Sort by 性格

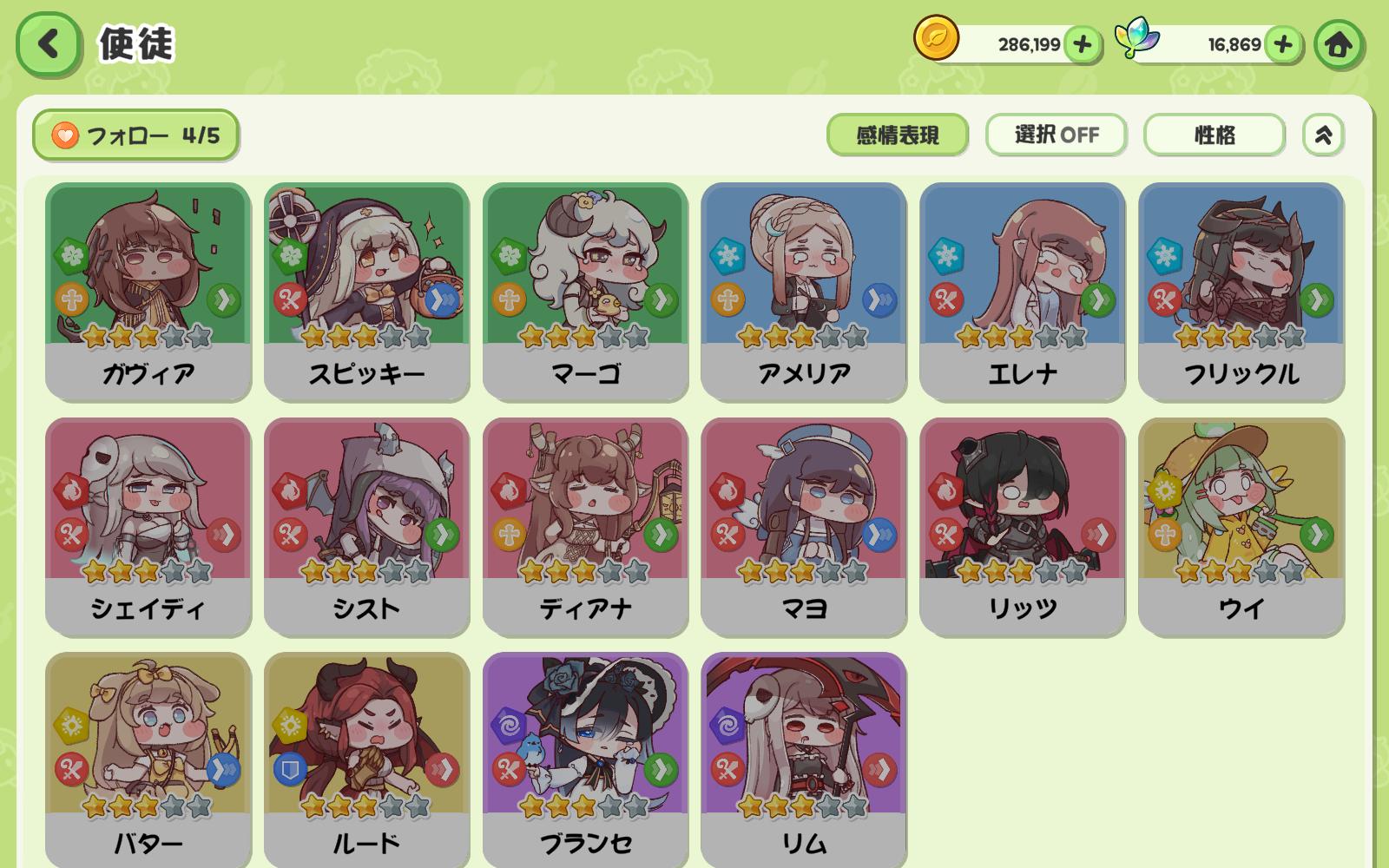click(1214, 135)
